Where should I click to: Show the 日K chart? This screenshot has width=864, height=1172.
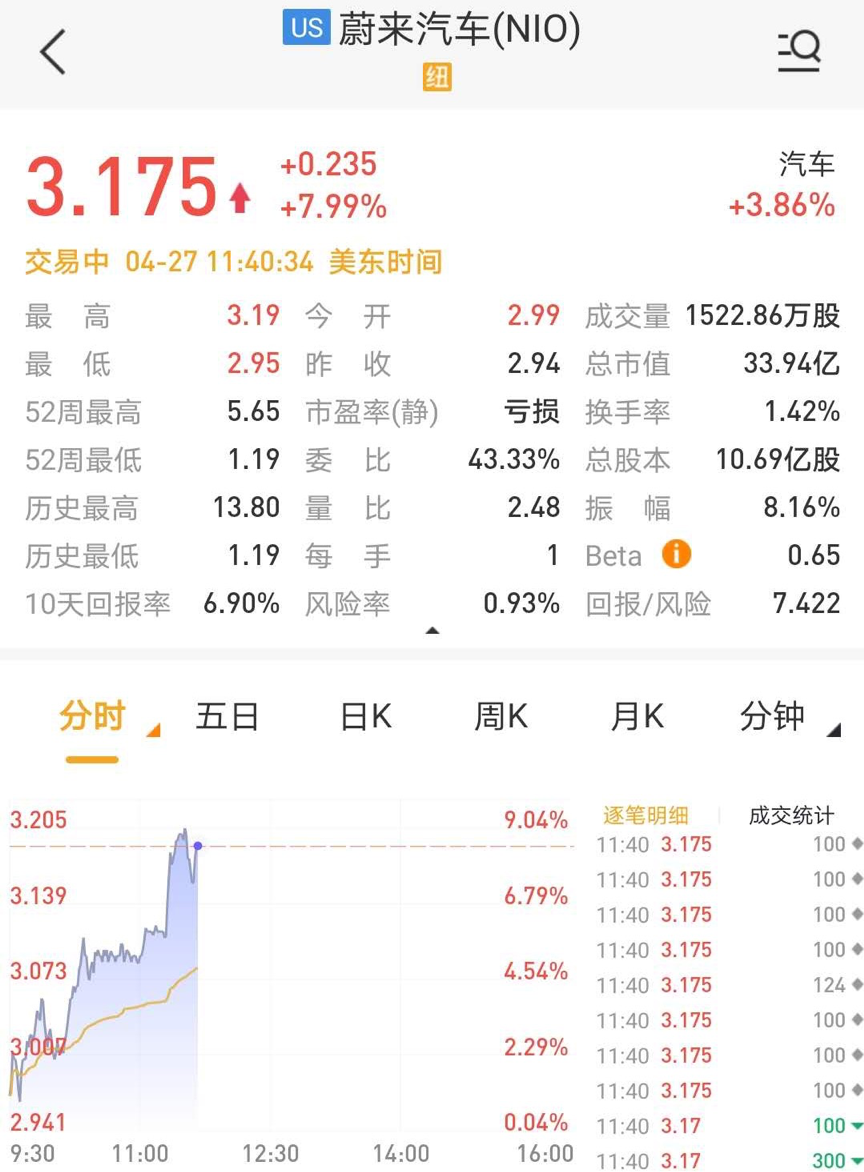366,717
